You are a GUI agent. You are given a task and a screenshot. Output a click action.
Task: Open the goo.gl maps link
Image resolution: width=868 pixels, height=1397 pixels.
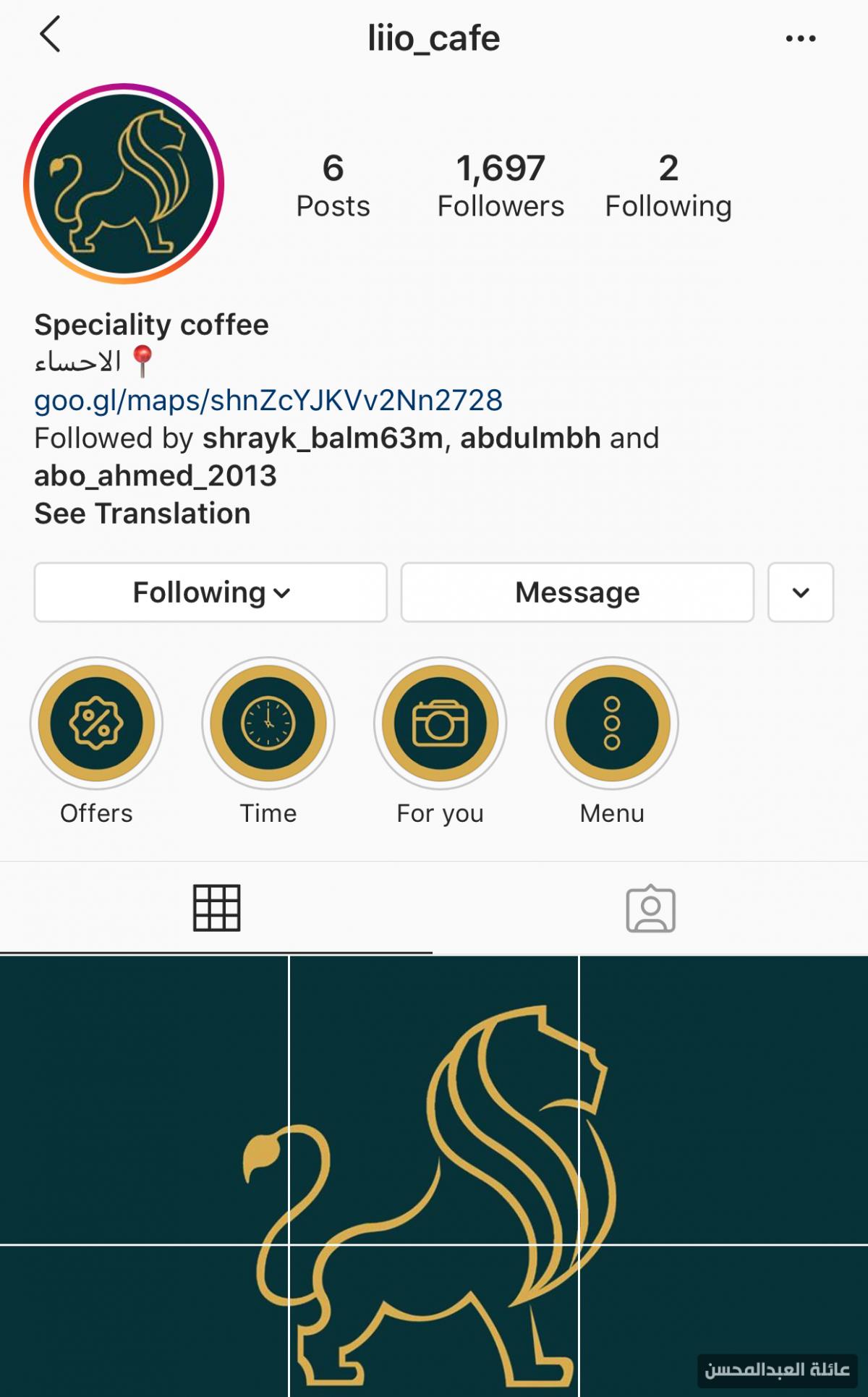(x=268, y=400)
